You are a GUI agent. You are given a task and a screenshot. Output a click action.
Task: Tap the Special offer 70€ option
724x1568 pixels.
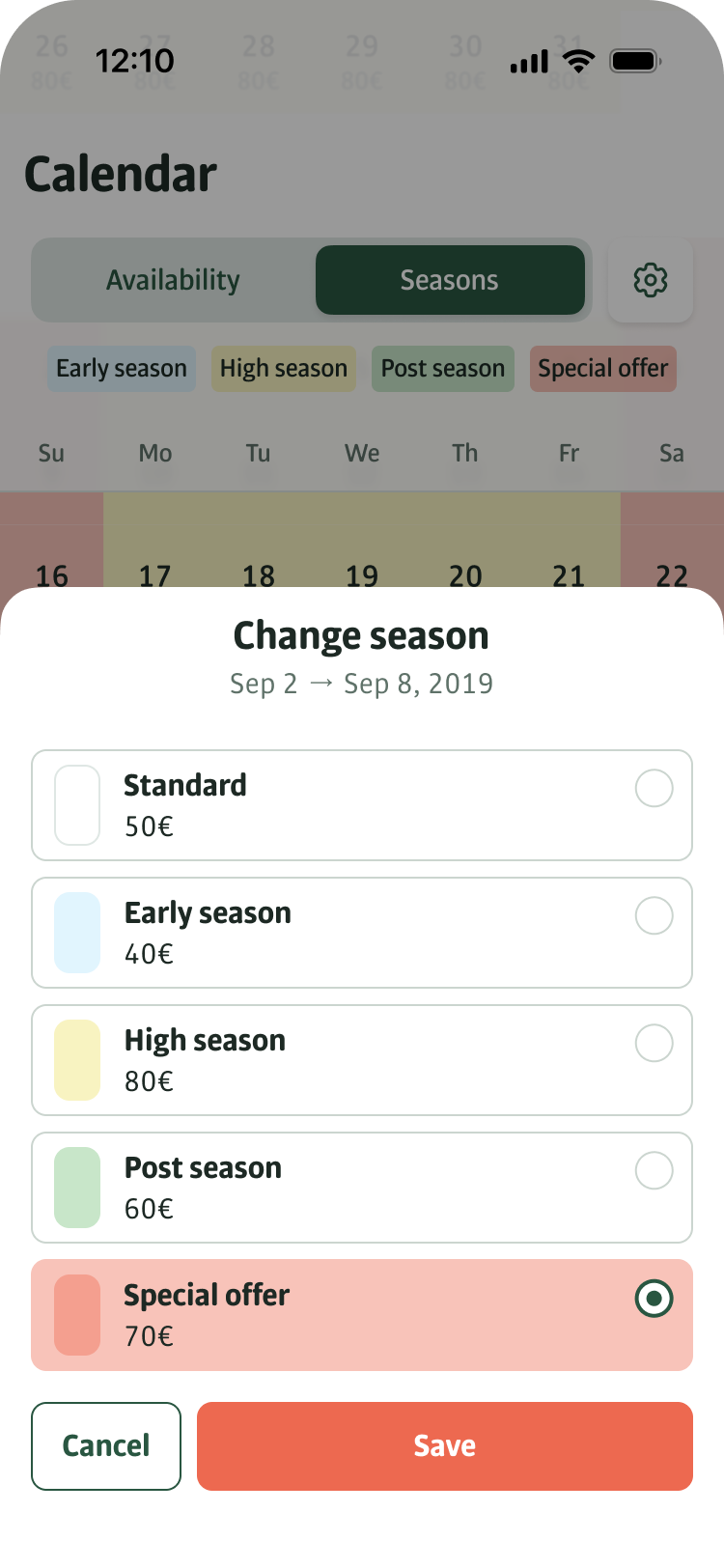tap(362, 1315)
